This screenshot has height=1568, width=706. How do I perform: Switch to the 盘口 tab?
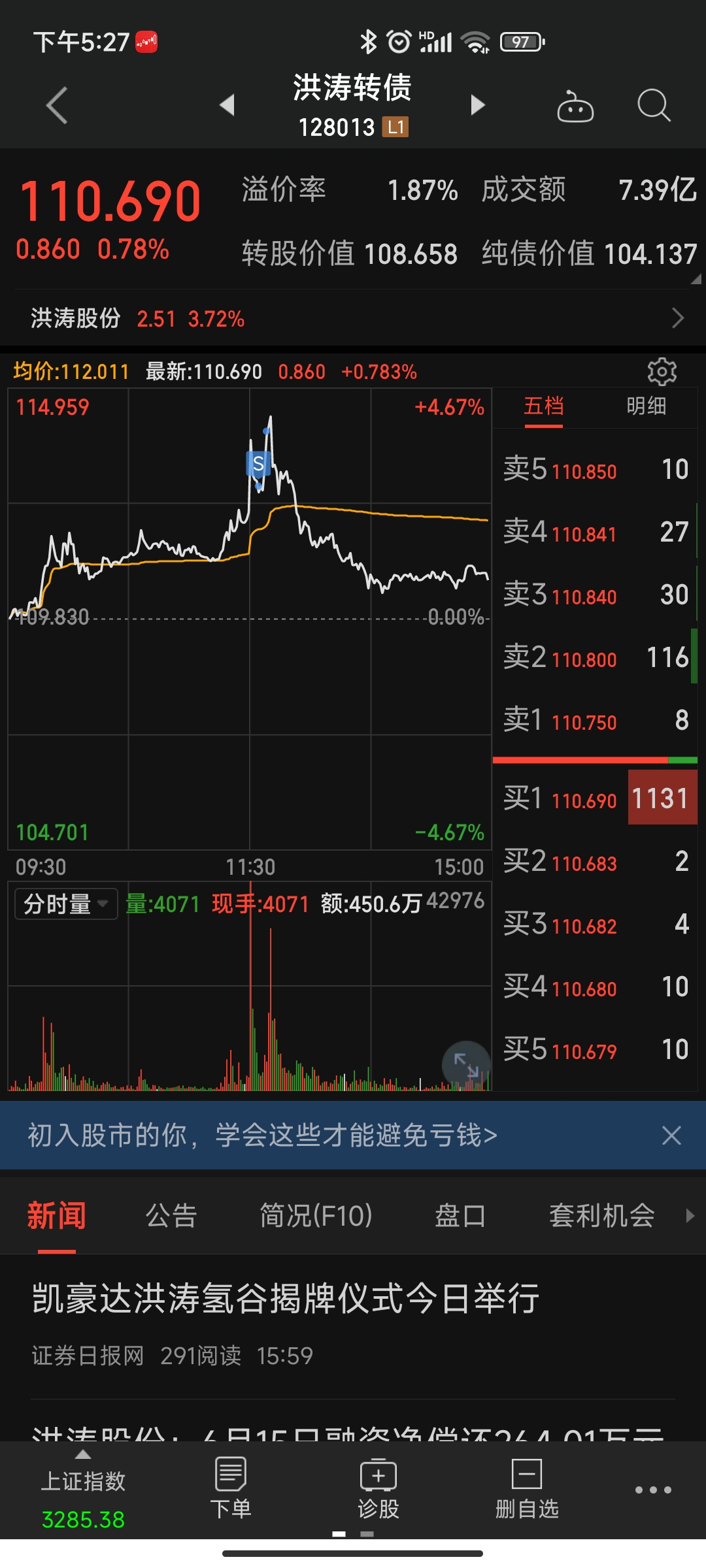[460, 1216]
